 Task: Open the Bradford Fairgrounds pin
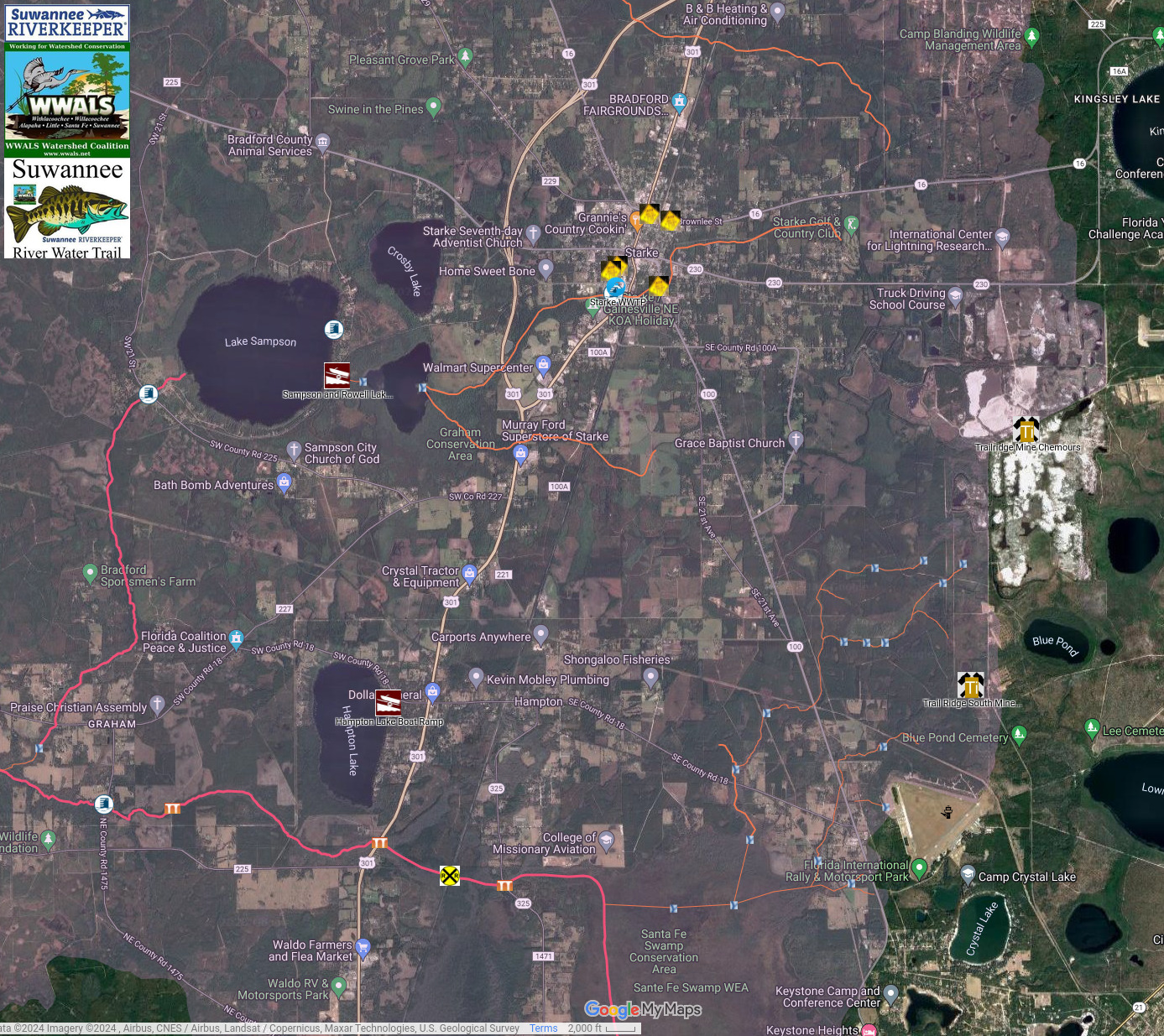(x=680, y=102)
